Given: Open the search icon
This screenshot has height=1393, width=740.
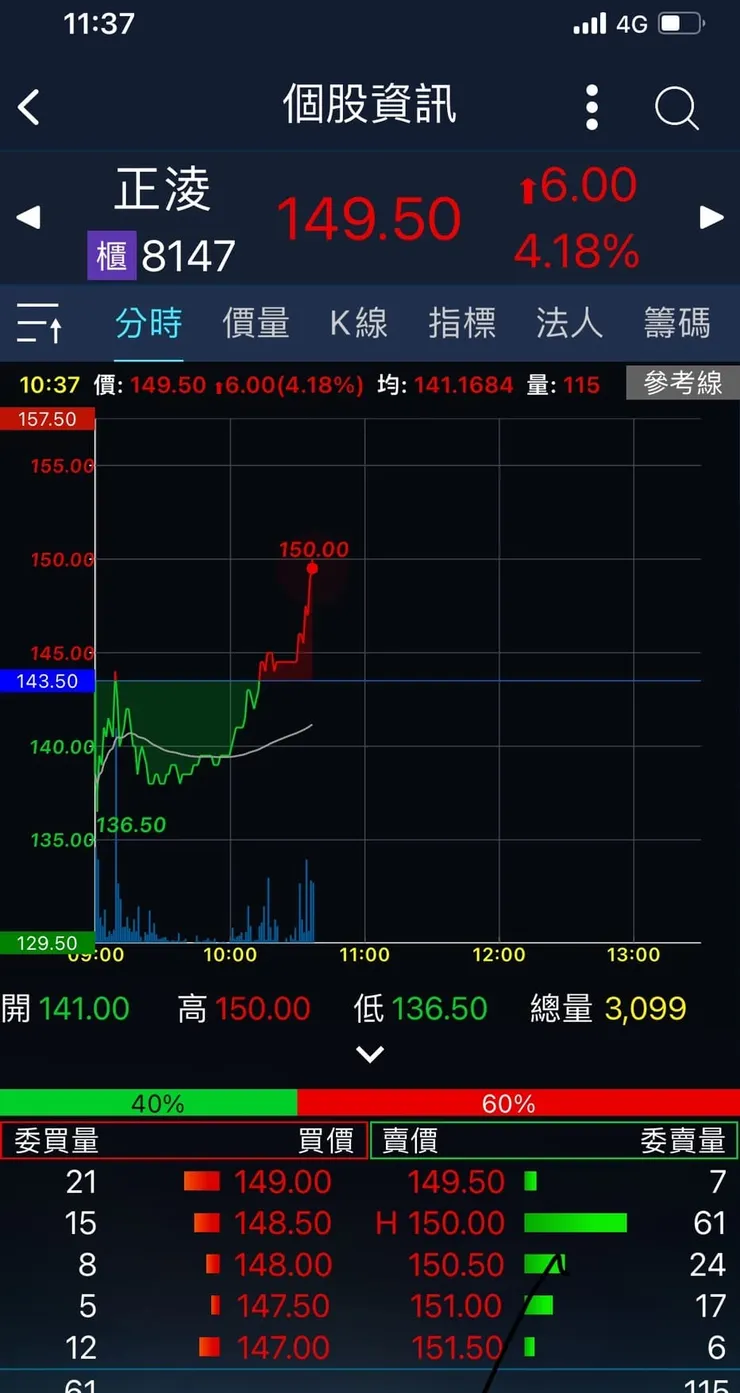Looking at the screenshot, I should (x=677, y=108).
